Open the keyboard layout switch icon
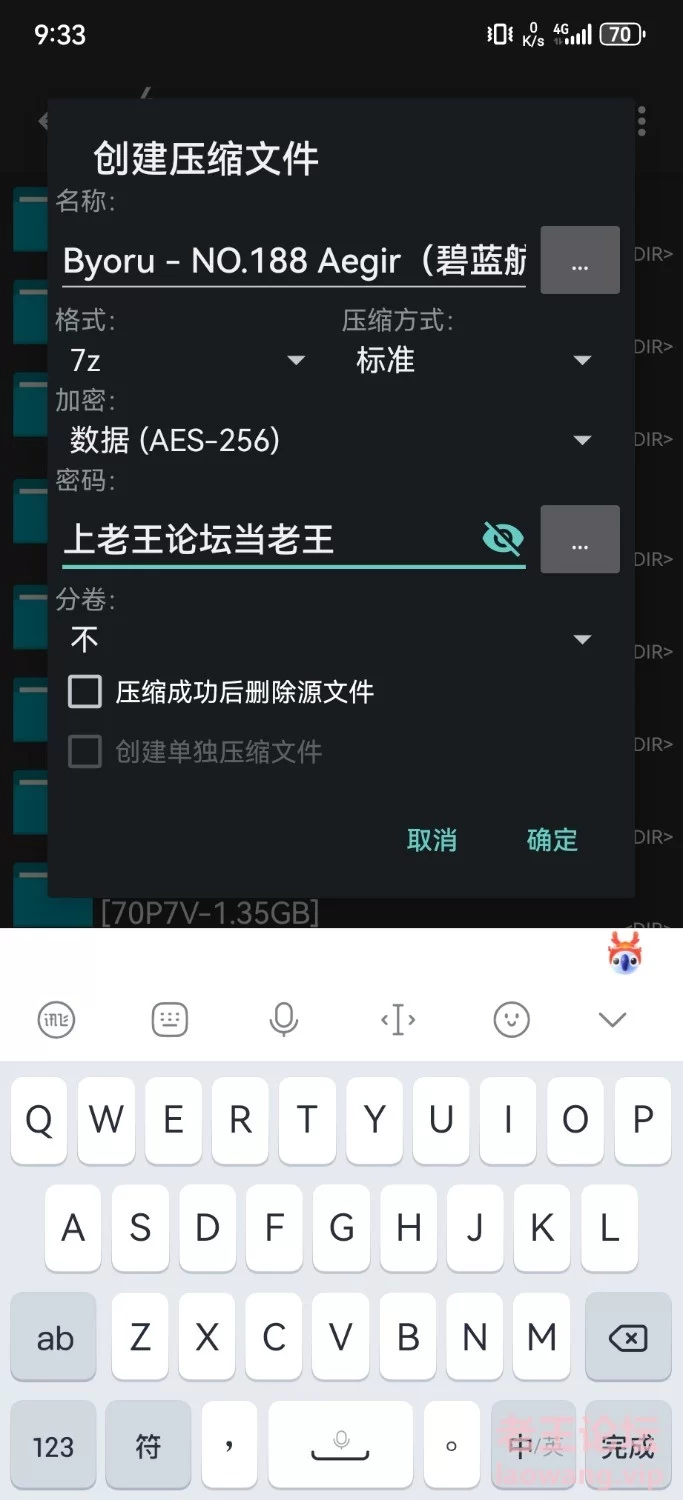 [x=170, y=1019]
